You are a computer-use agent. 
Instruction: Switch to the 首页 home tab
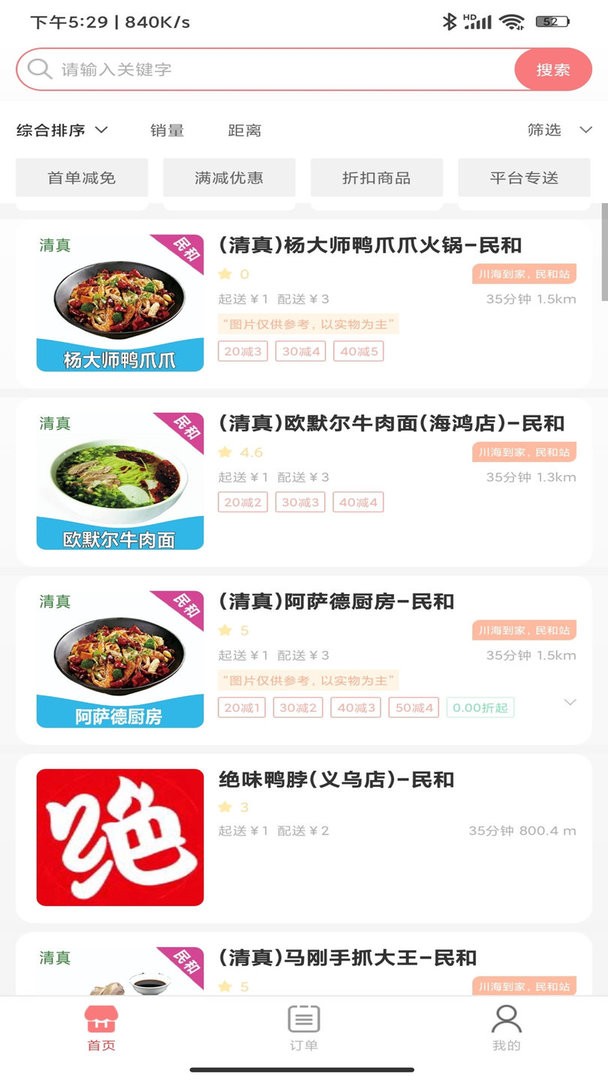[101, 1028]
